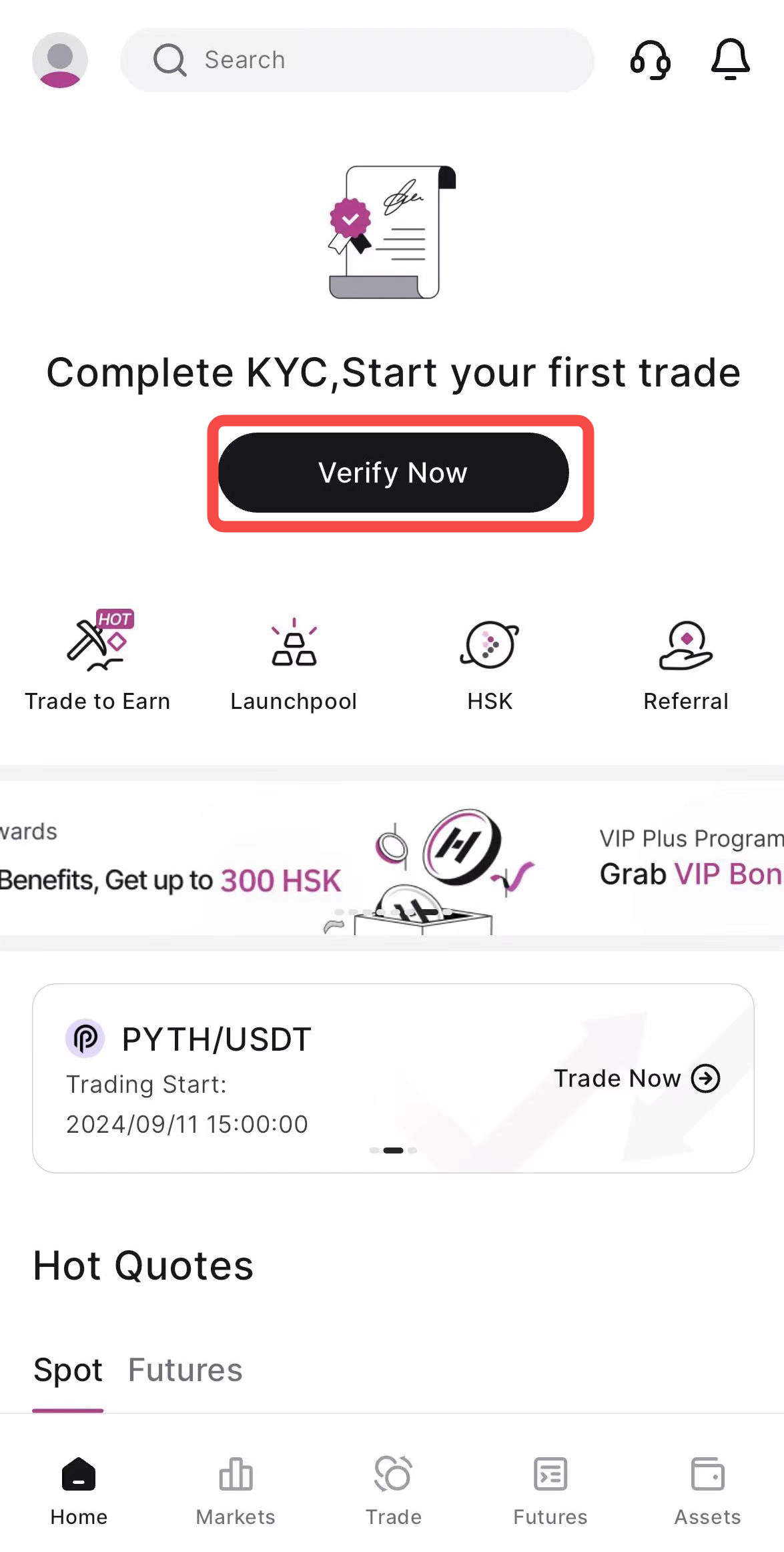784x1552 pixels.
Task: Open the profile avatar
Action: [x=60, y=60]
